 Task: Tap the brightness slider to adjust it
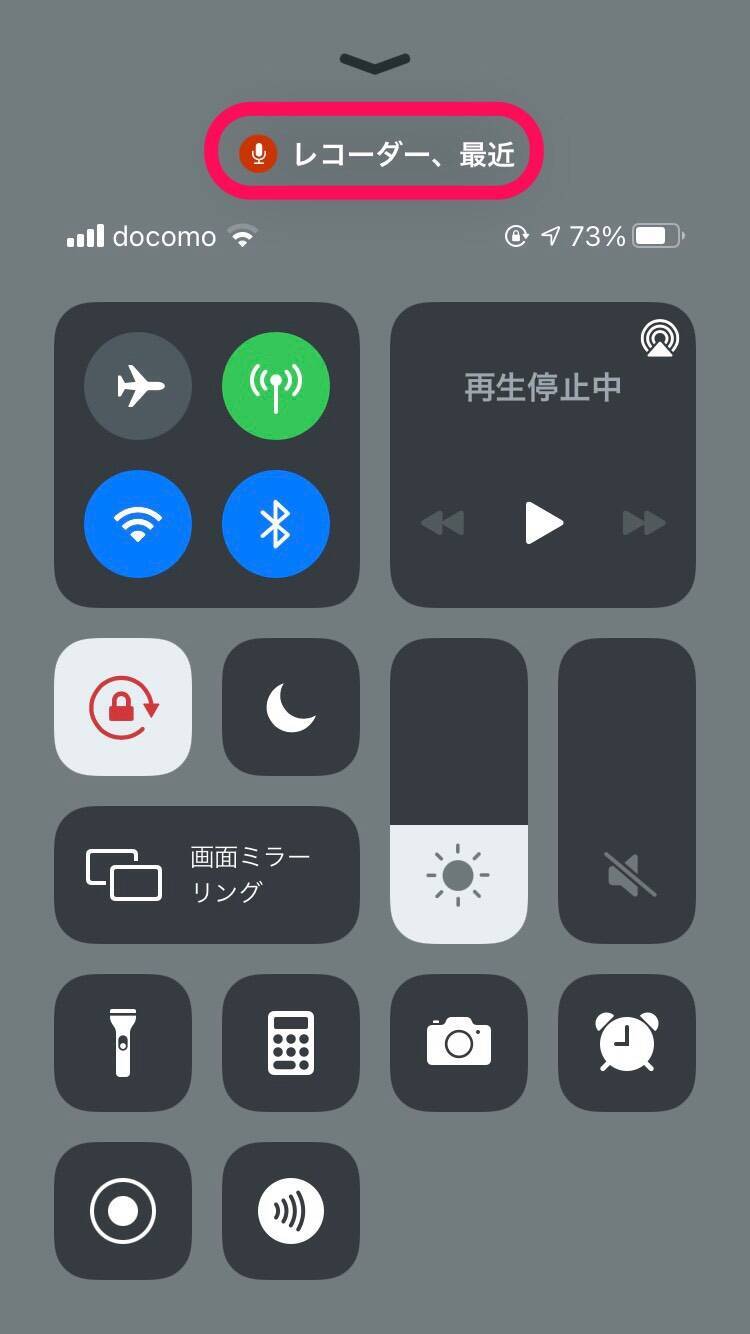(x=458, y=790)
